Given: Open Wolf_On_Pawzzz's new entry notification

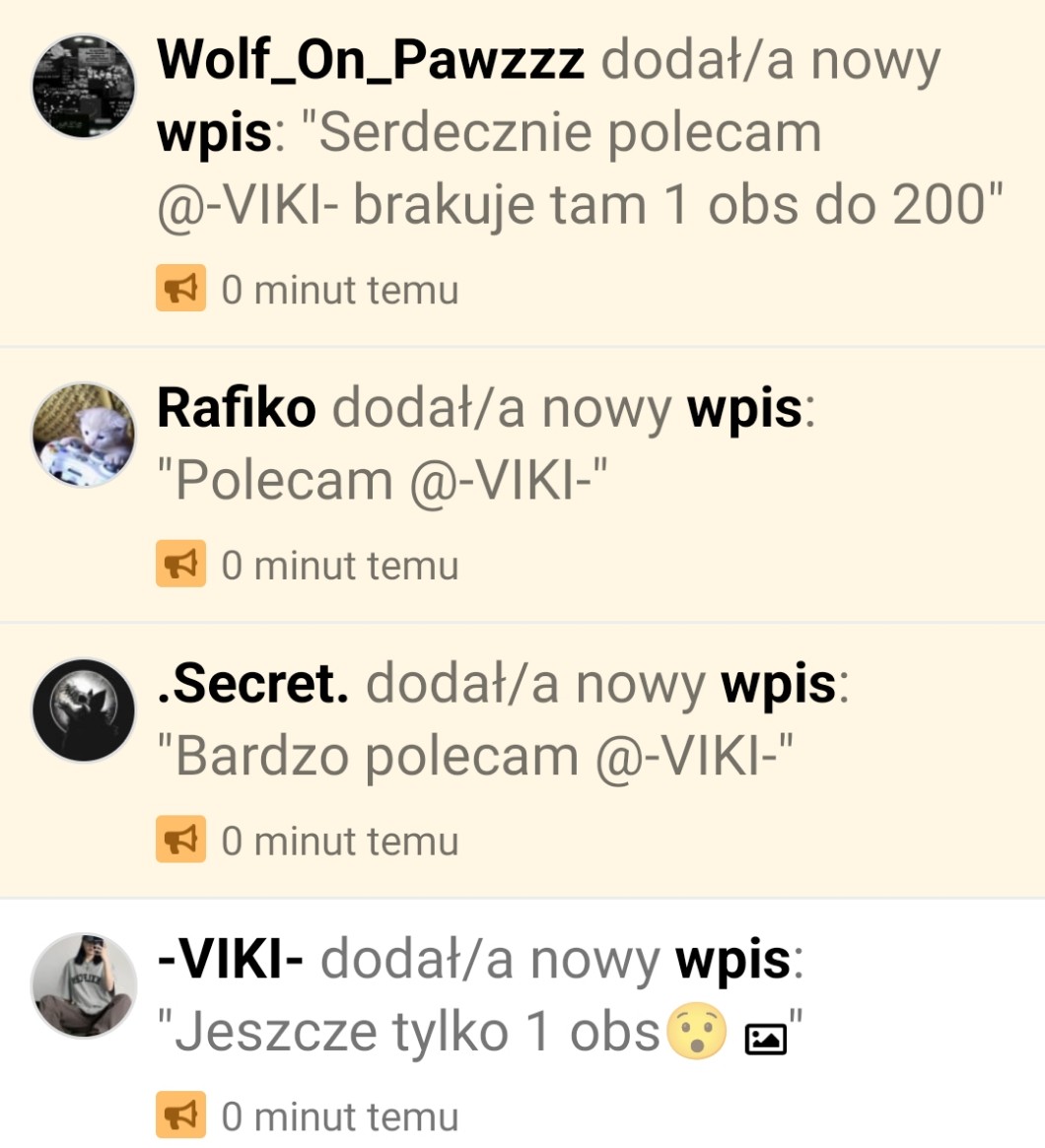Looking at the screenshot, I should [x=582, y=169].
